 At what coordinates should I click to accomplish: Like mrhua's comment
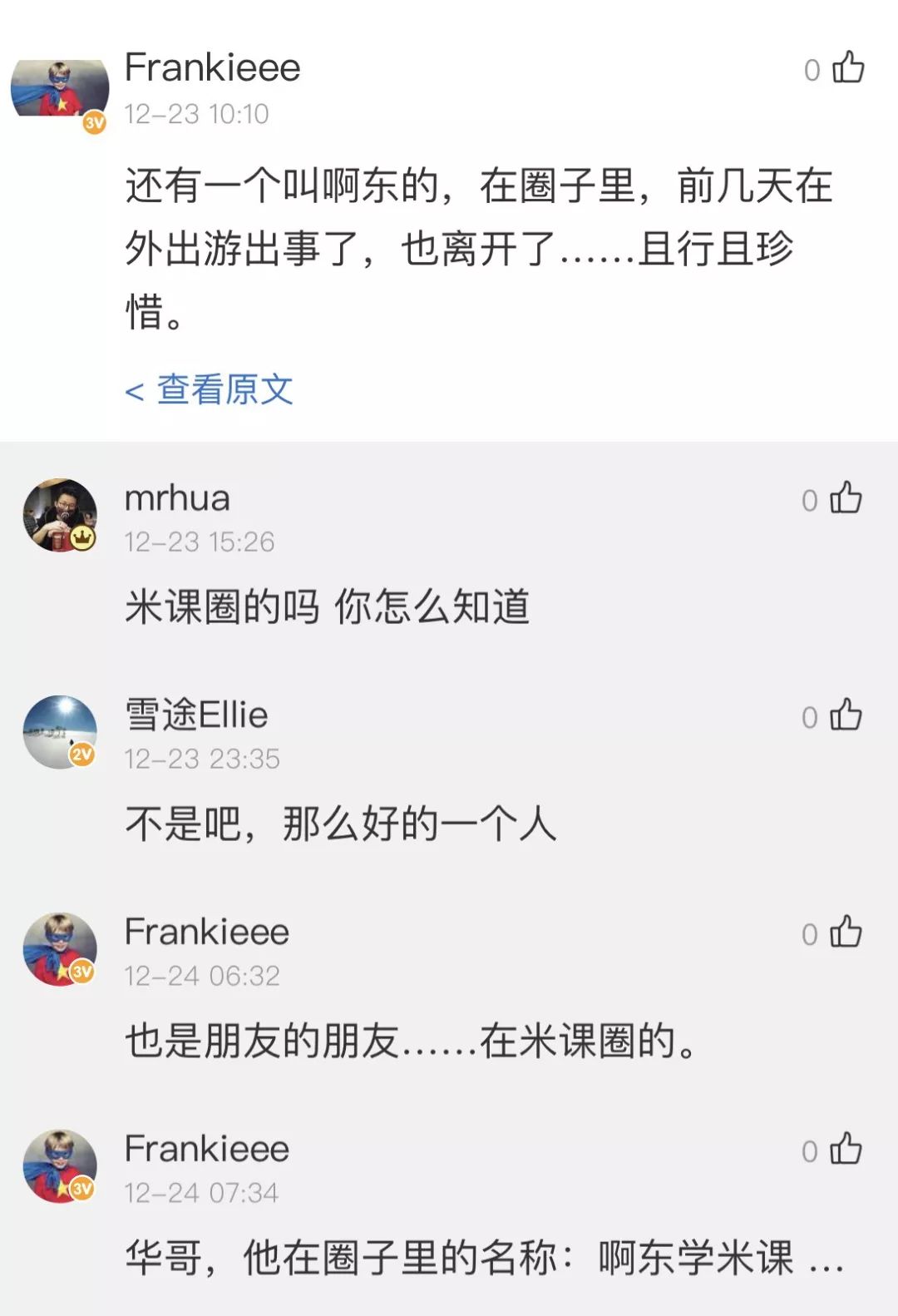coord(846,498)
